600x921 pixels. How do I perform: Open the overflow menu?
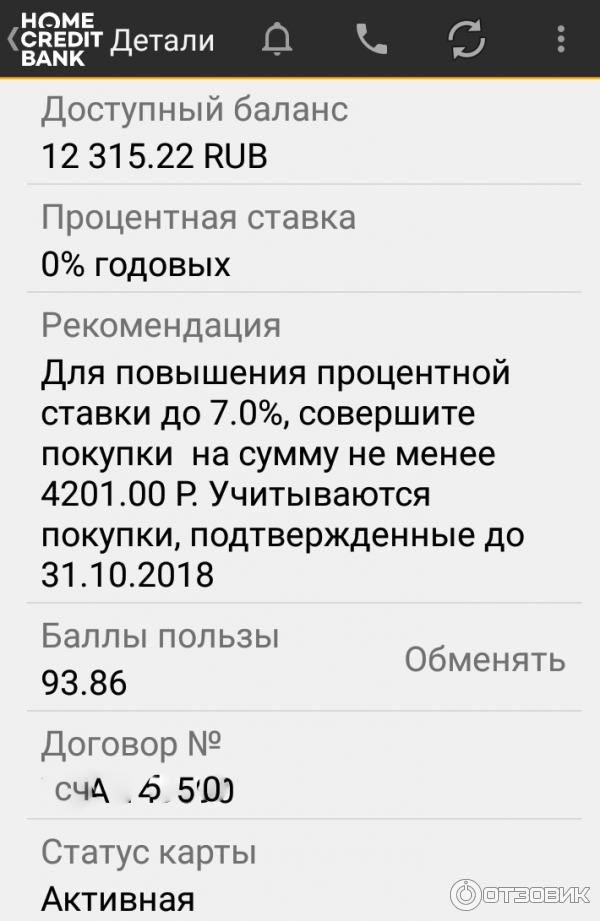point(559,40)
